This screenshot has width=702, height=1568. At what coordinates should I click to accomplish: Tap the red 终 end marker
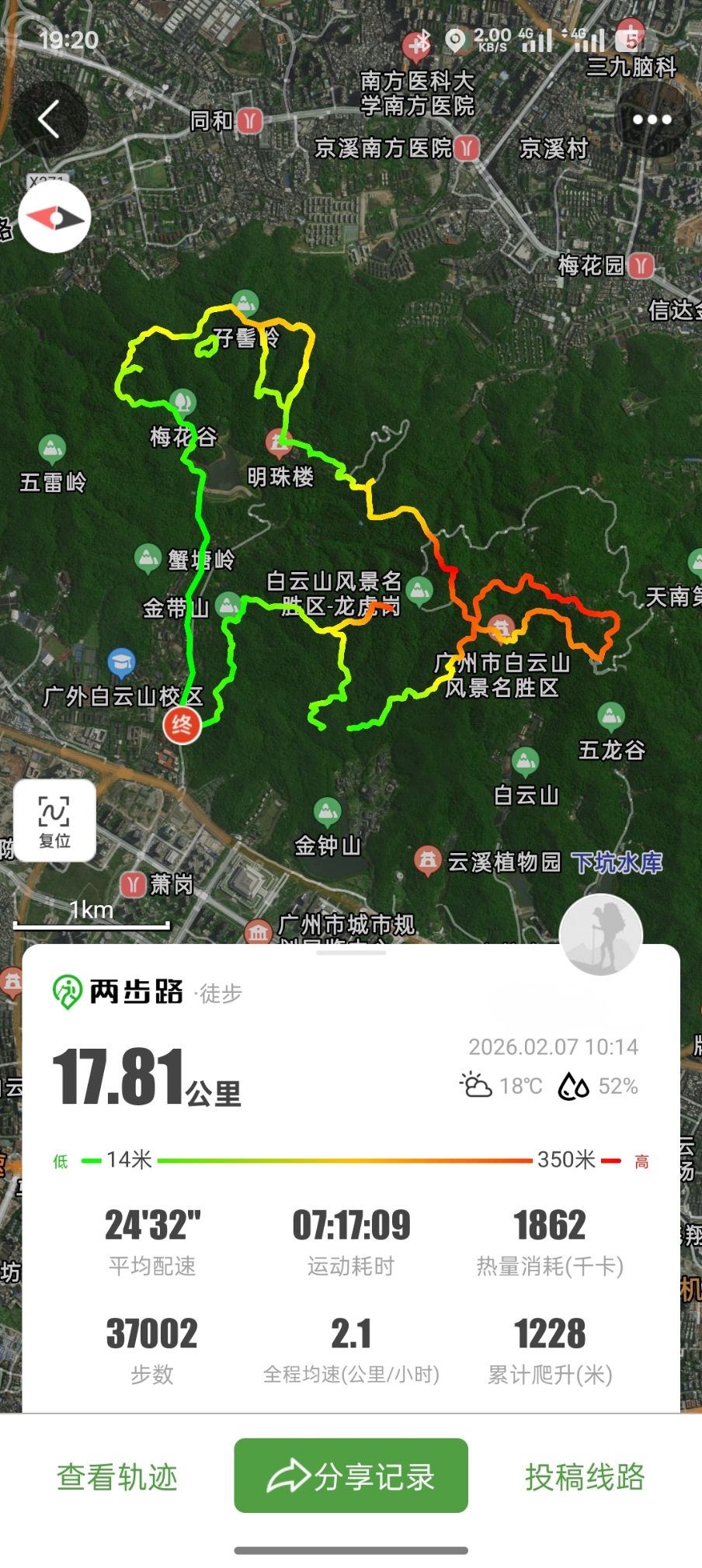click(x=182, y=725)
